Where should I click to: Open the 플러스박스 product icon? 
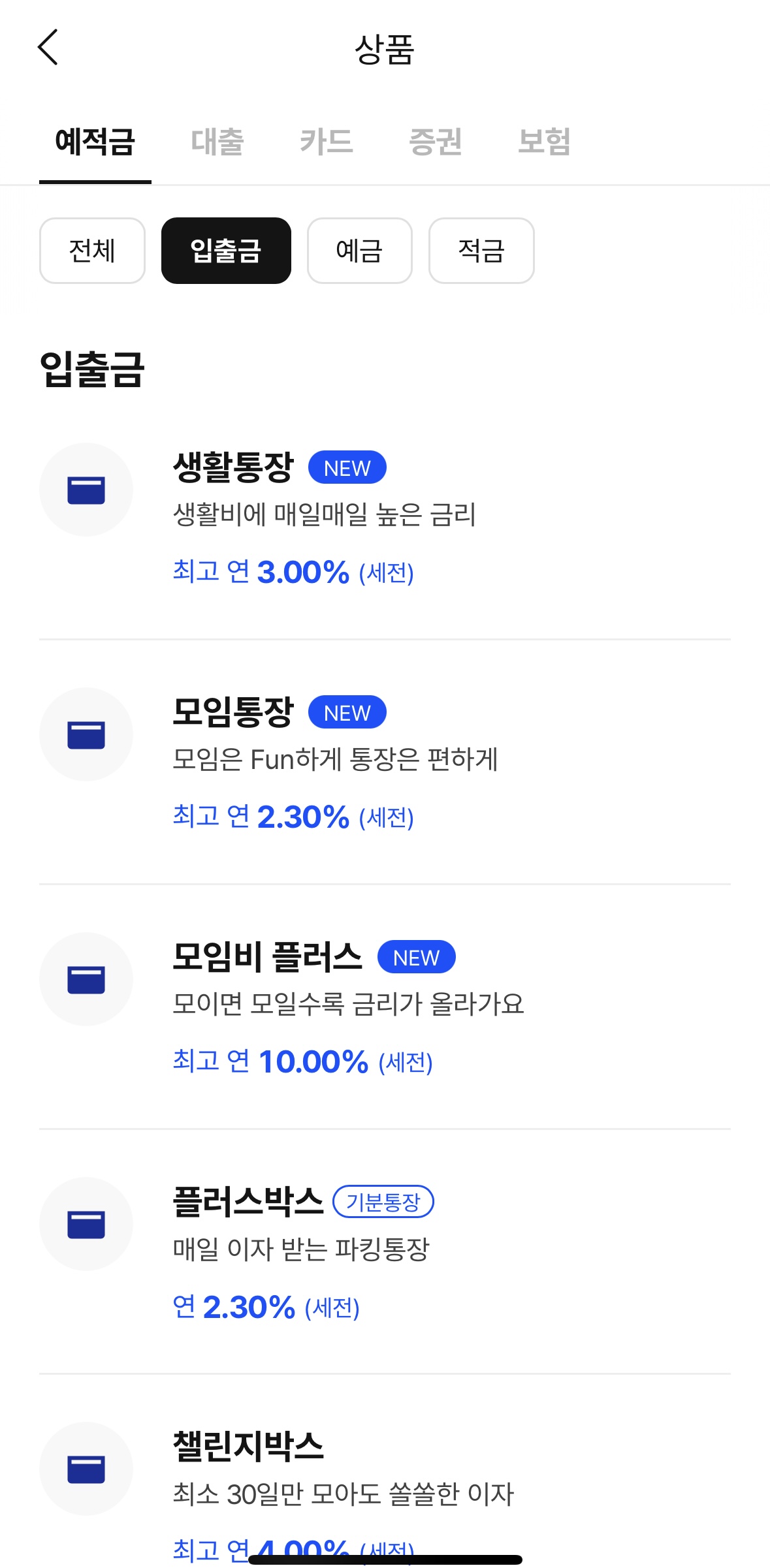86,1223
